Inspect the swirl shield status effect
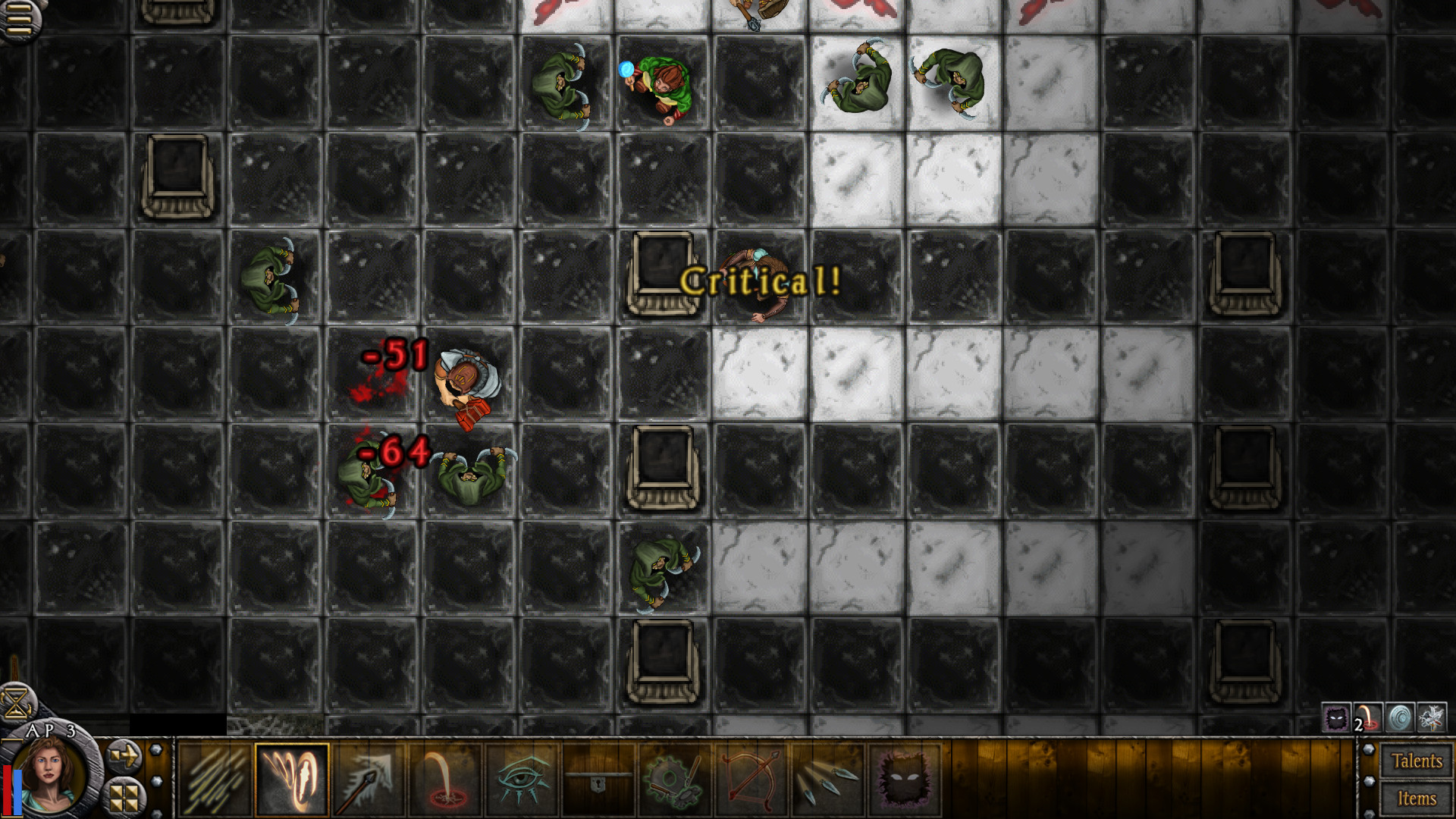The image size is (1456, 819). point(1400,717)
